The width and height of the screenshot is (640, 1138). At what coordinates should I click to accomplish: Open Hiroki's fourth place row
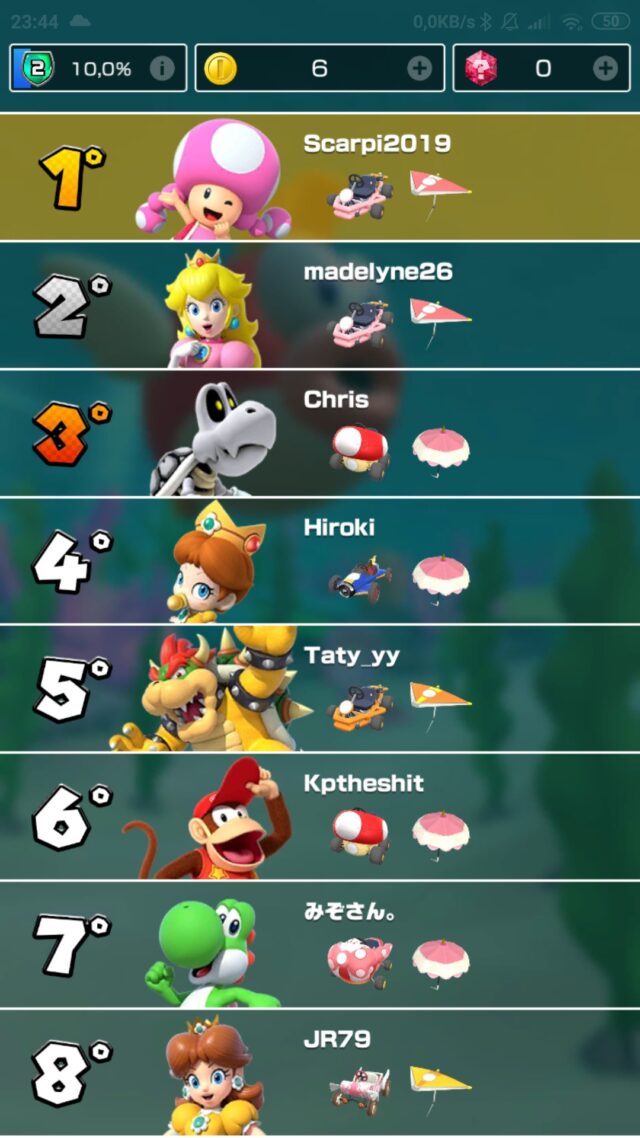pos(320,561)
